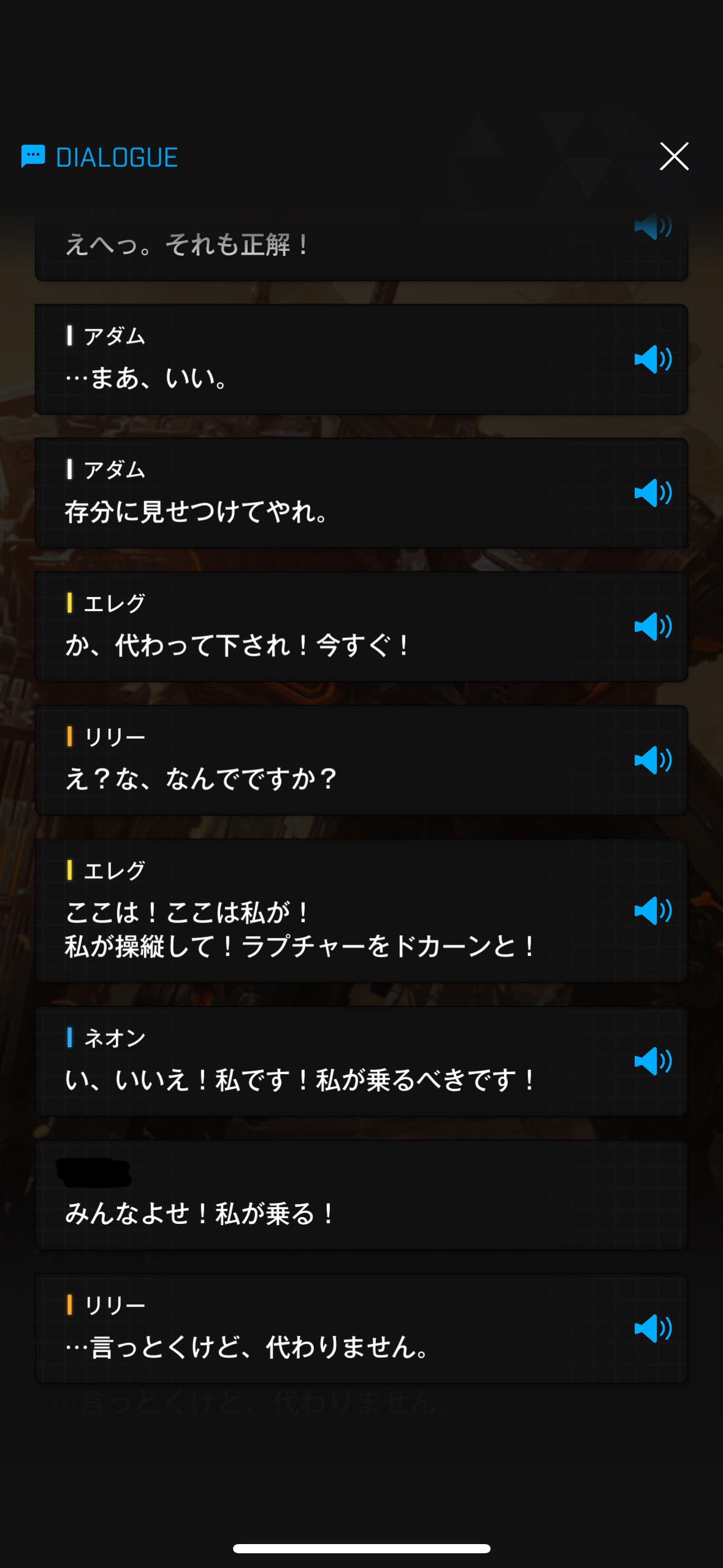
Task: Play voice for「か、代わって下され！今すぐ！」
Action: [652, 626]
